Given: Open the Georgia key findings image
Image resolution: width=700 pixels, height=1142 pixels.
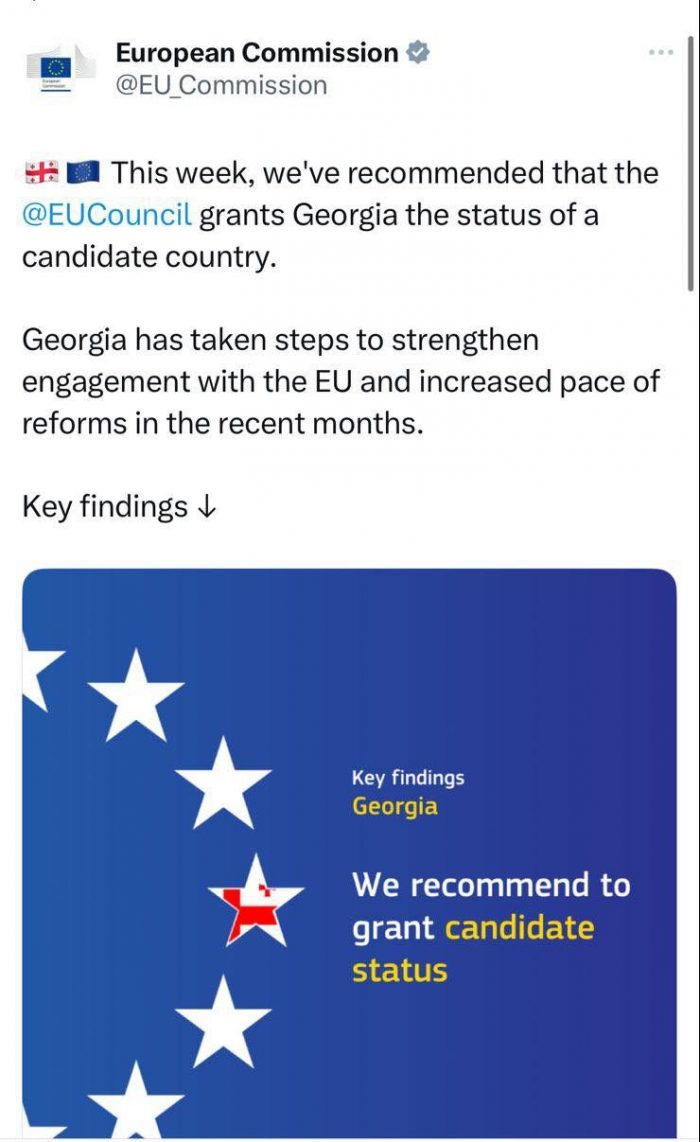Looking at the screenshot, I should [x=349, y=850].
